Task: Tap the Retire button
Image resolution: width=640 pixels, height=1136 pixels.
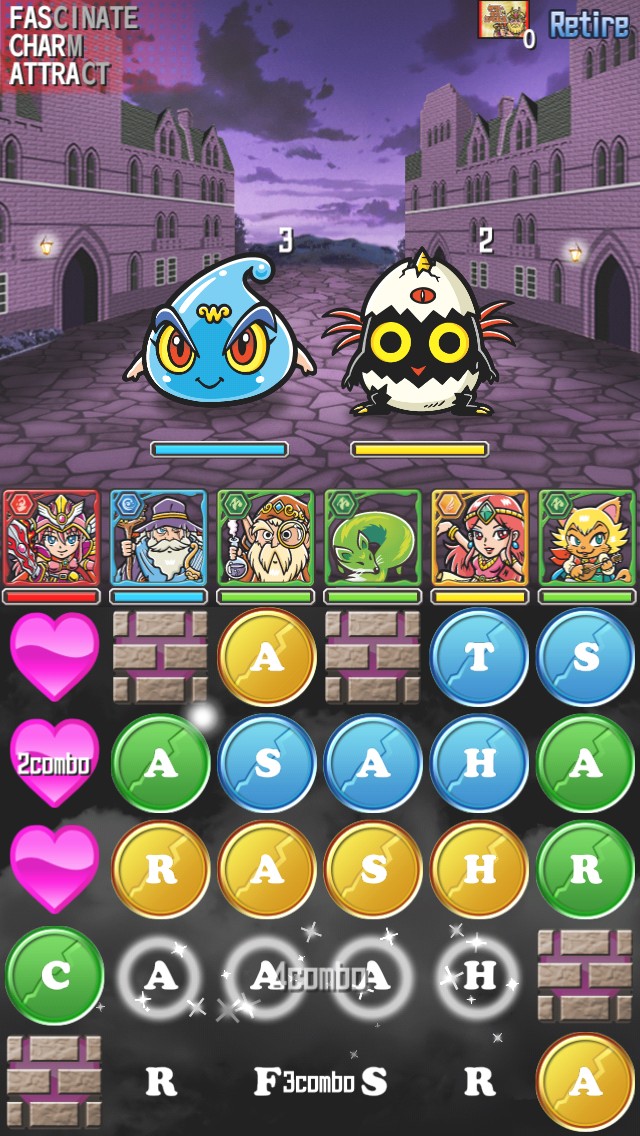Action: (x=588, y=24)
